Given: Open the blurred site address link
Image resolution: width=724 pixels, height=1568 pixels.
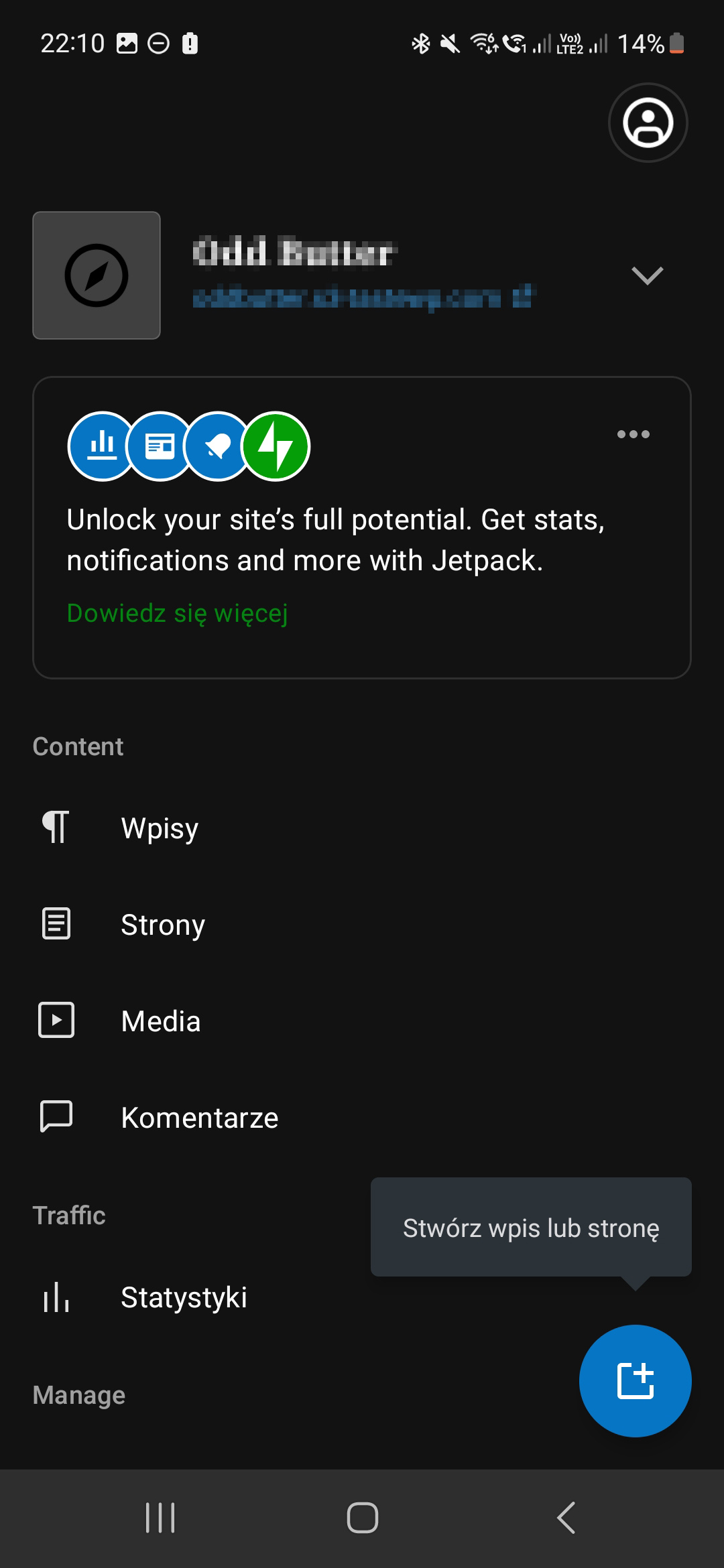Looking at the screenshot, I should [x=363, y=297].
